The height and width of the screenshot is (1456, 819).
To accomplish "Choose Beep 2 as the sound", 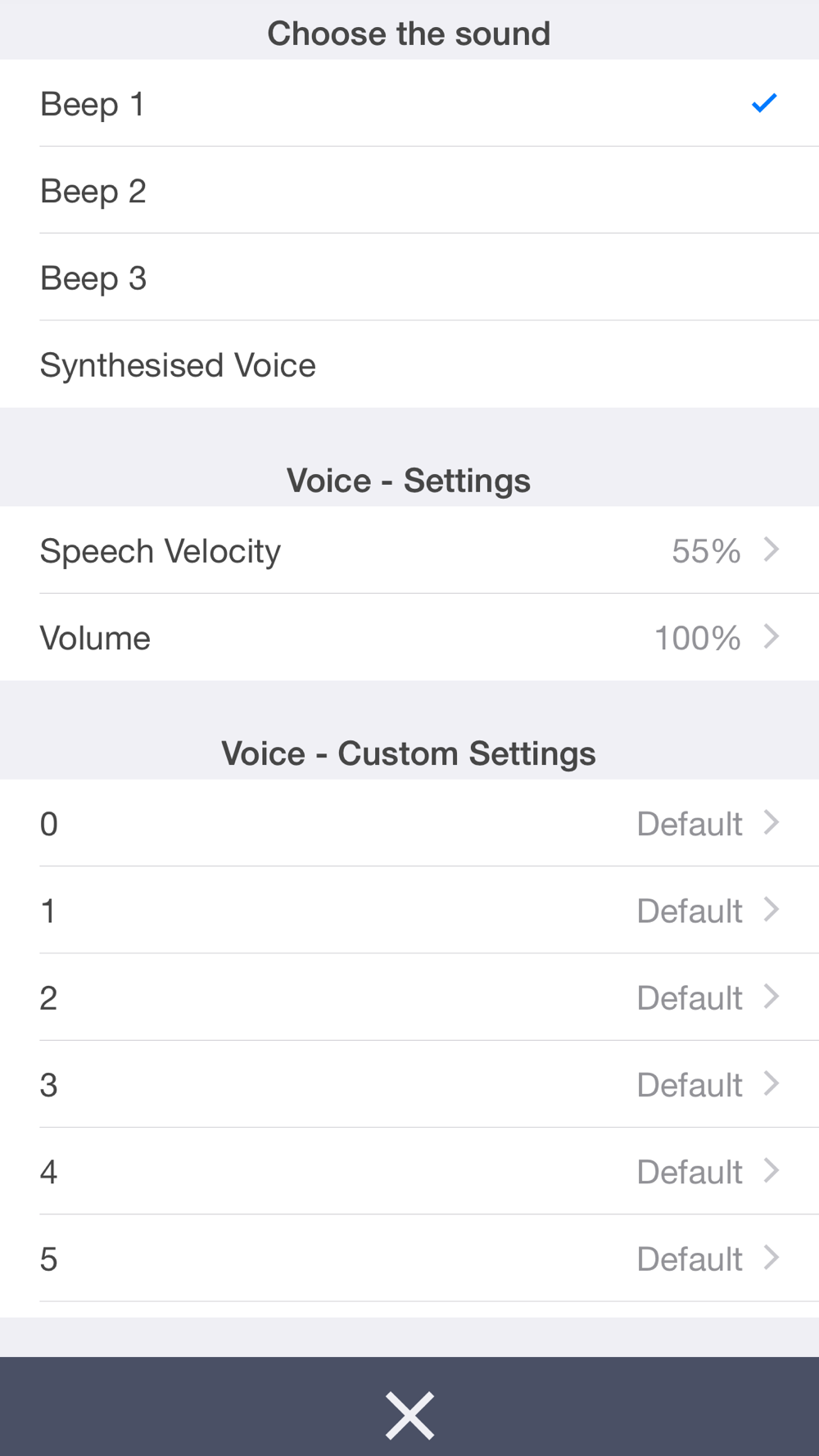I will pyautogui.click(x=409, y=190).
